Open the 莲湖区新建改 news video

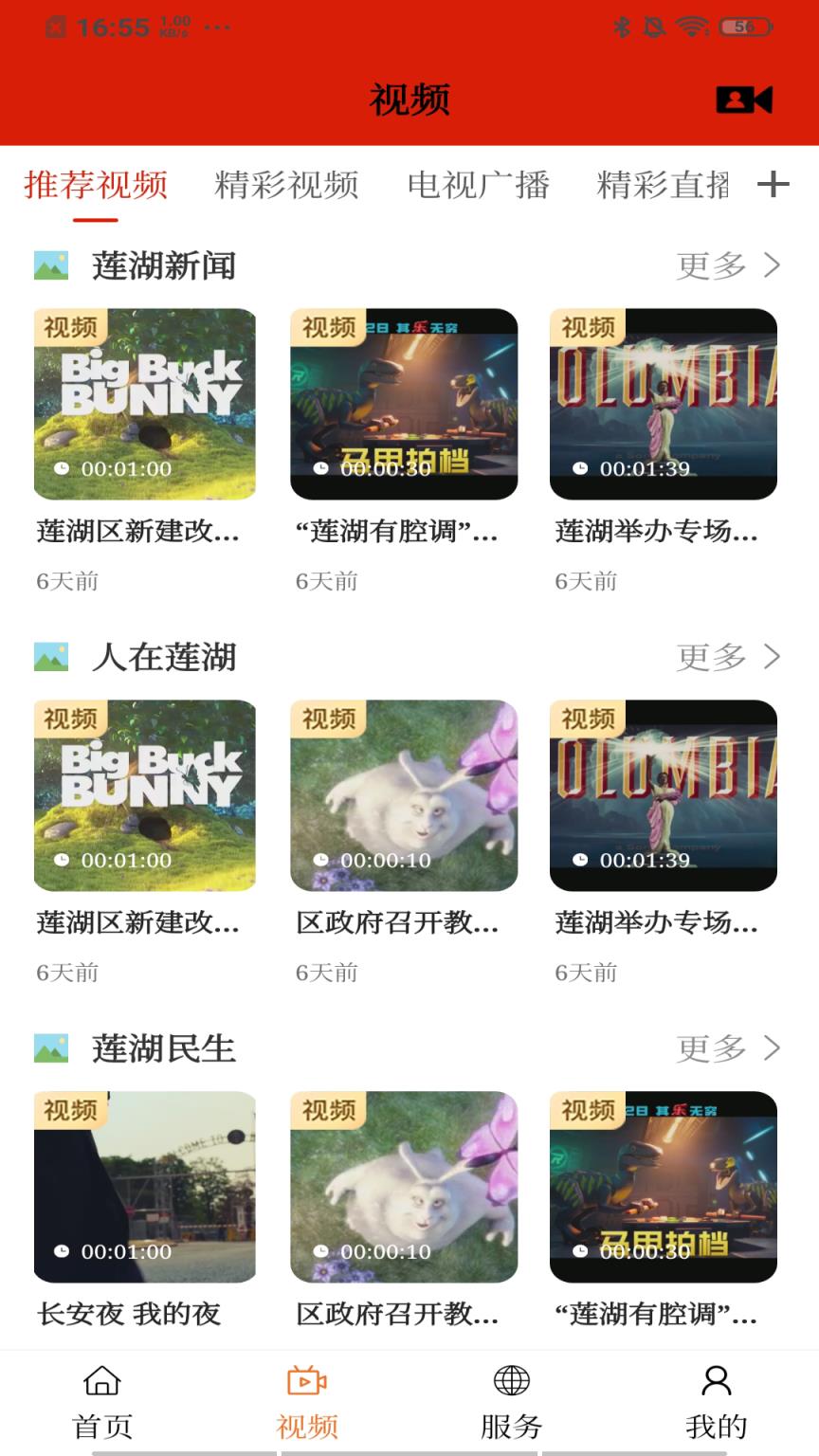[138, 534]
